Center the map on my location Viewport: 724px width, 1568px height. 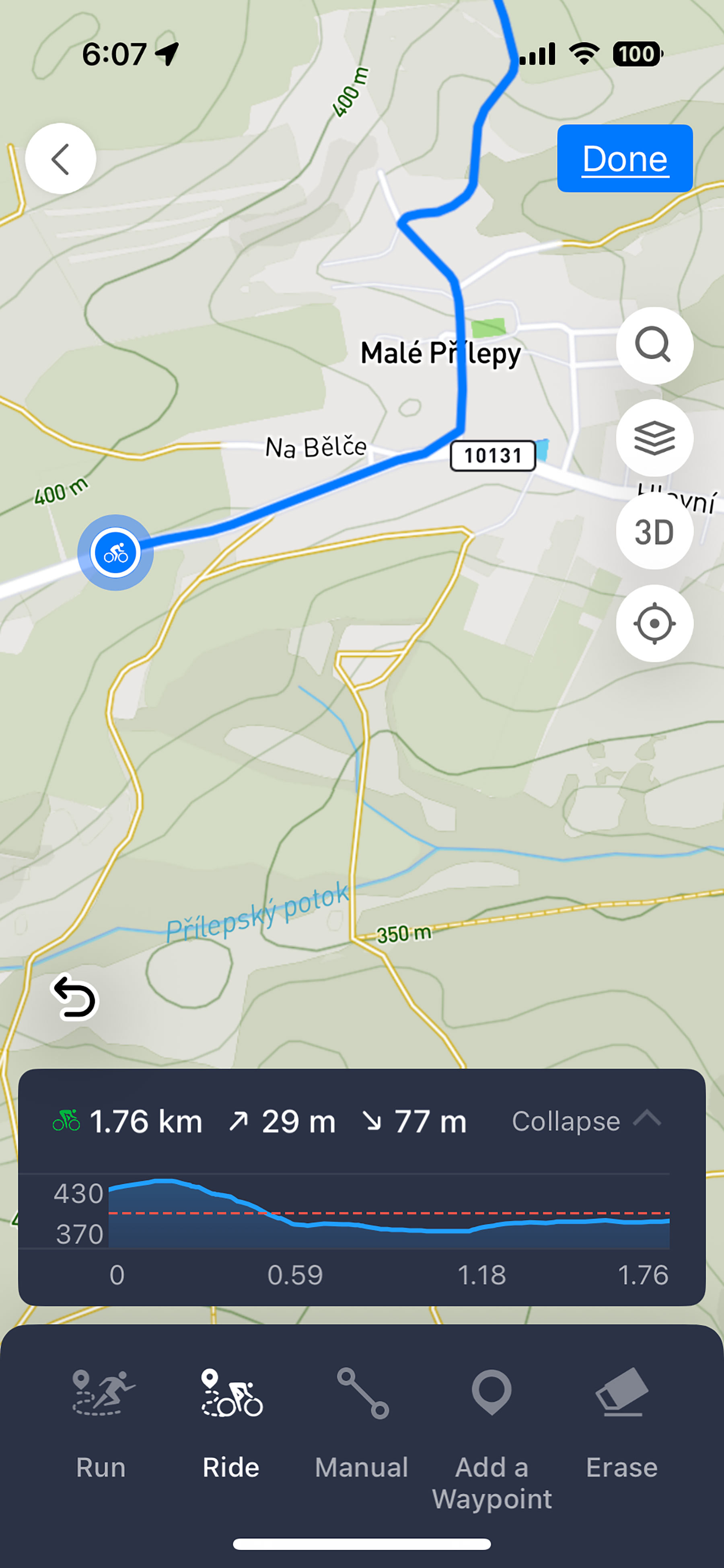(x=654, y=623)
